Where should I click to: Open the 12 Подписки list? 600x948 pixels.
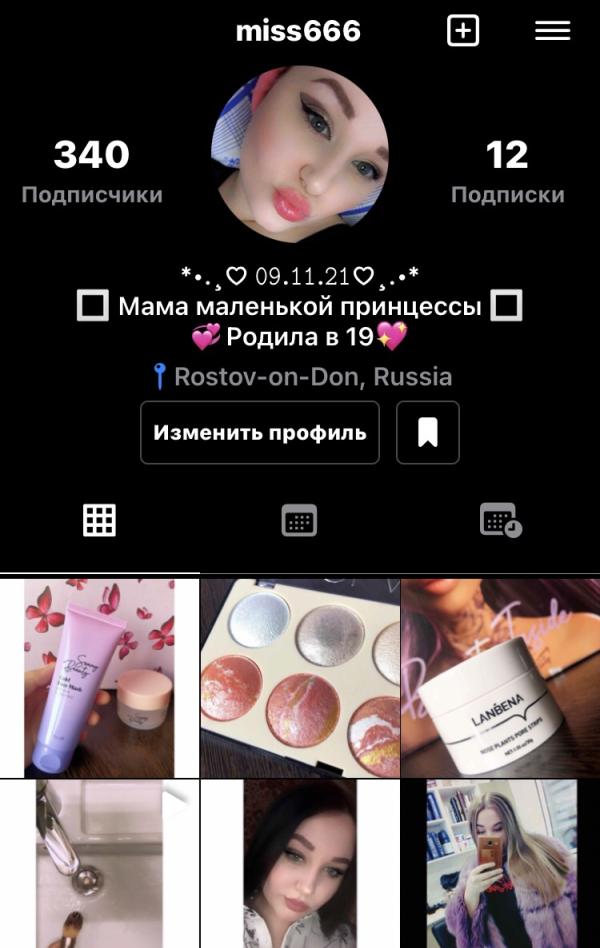click(x=507, y=172)
